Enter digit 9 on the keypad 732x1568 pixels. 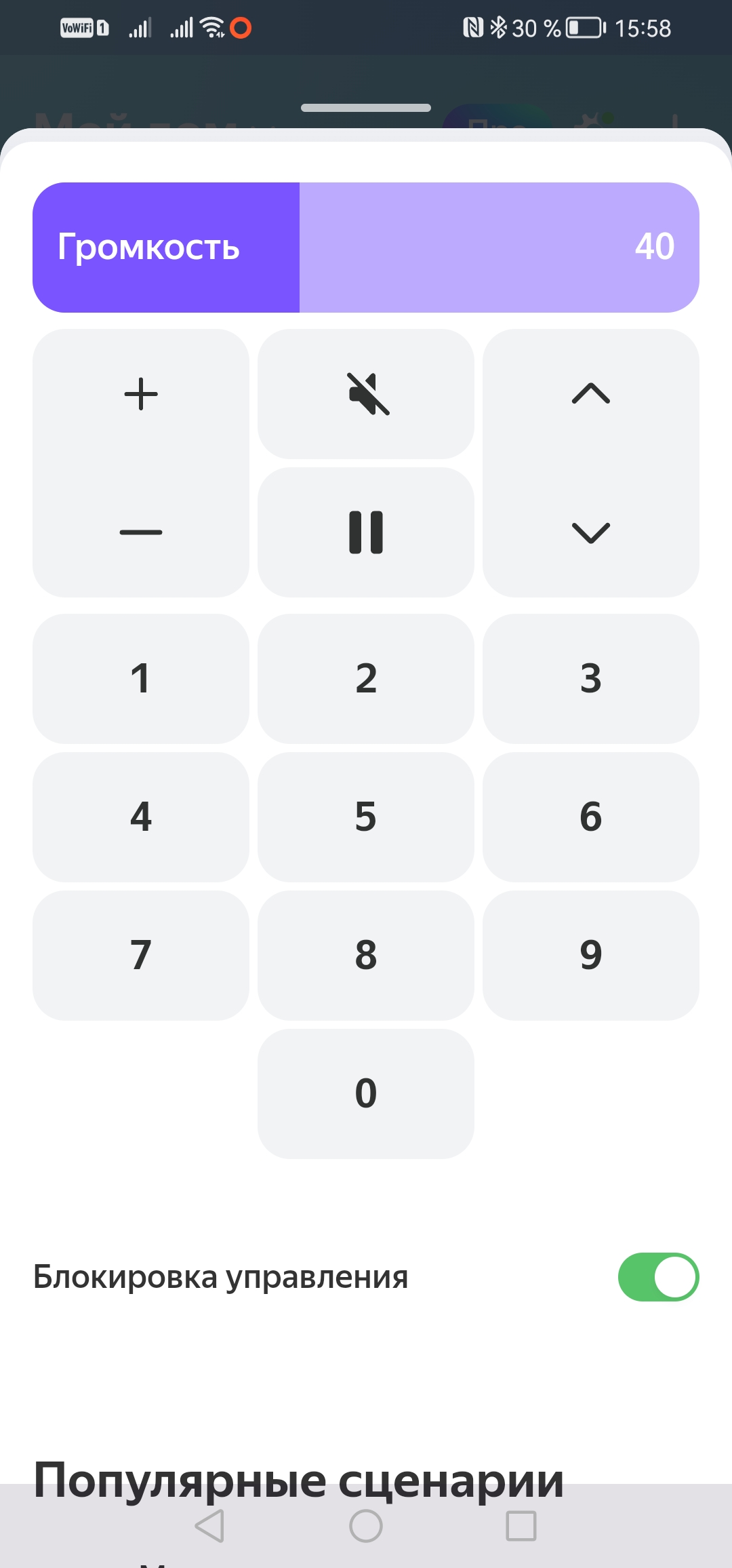[x=591, y=956]
